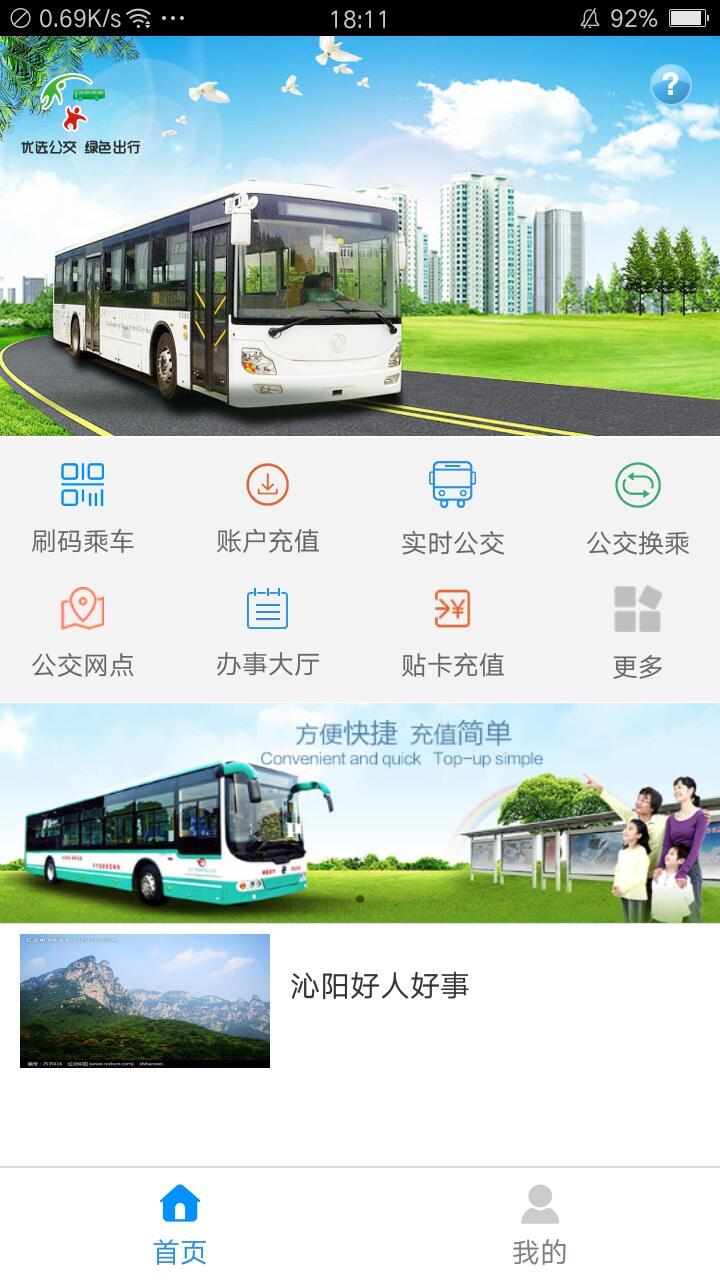720x1280 pixels.
Task: Open 更多 for more services
Action: 638,632
